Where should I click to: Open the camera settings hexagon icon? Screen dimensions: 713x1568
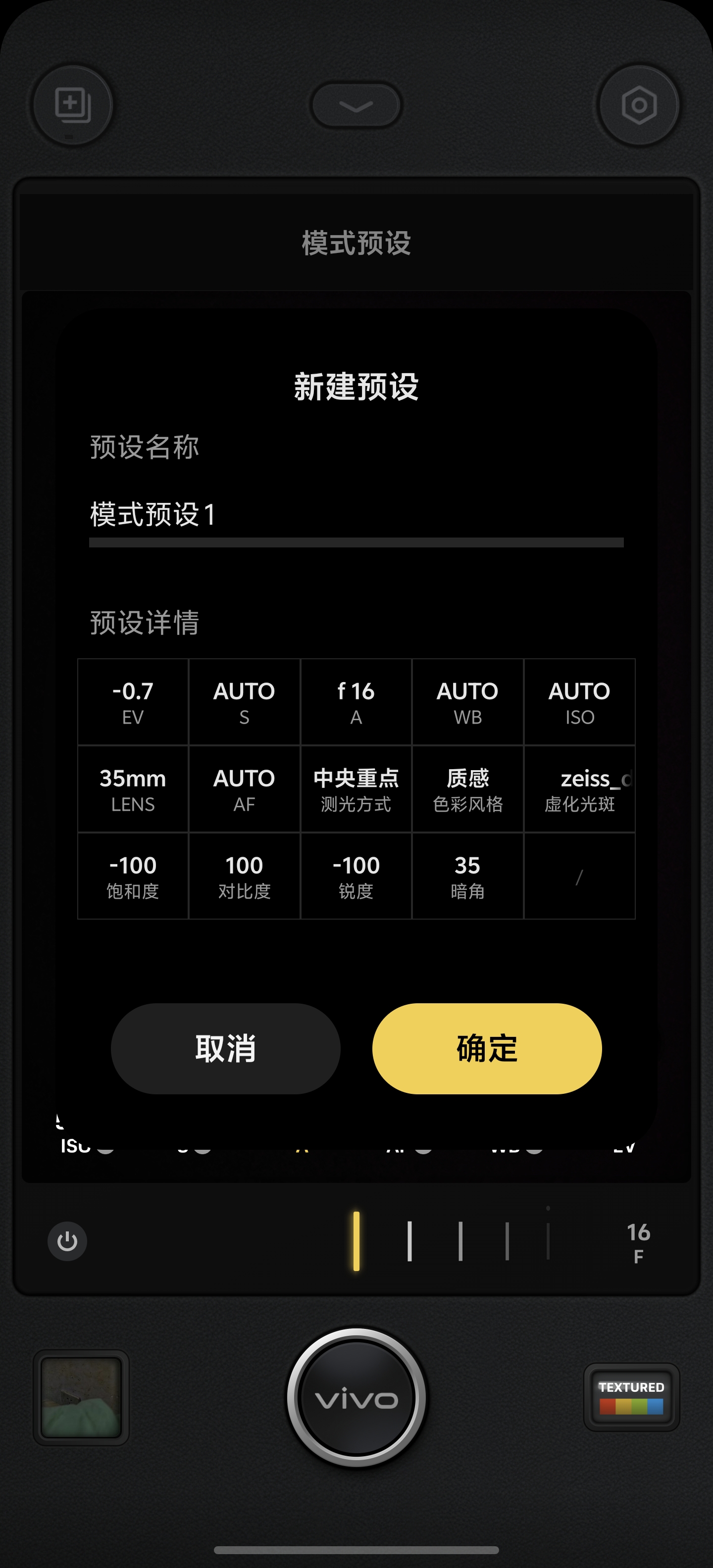coord(639,105)
